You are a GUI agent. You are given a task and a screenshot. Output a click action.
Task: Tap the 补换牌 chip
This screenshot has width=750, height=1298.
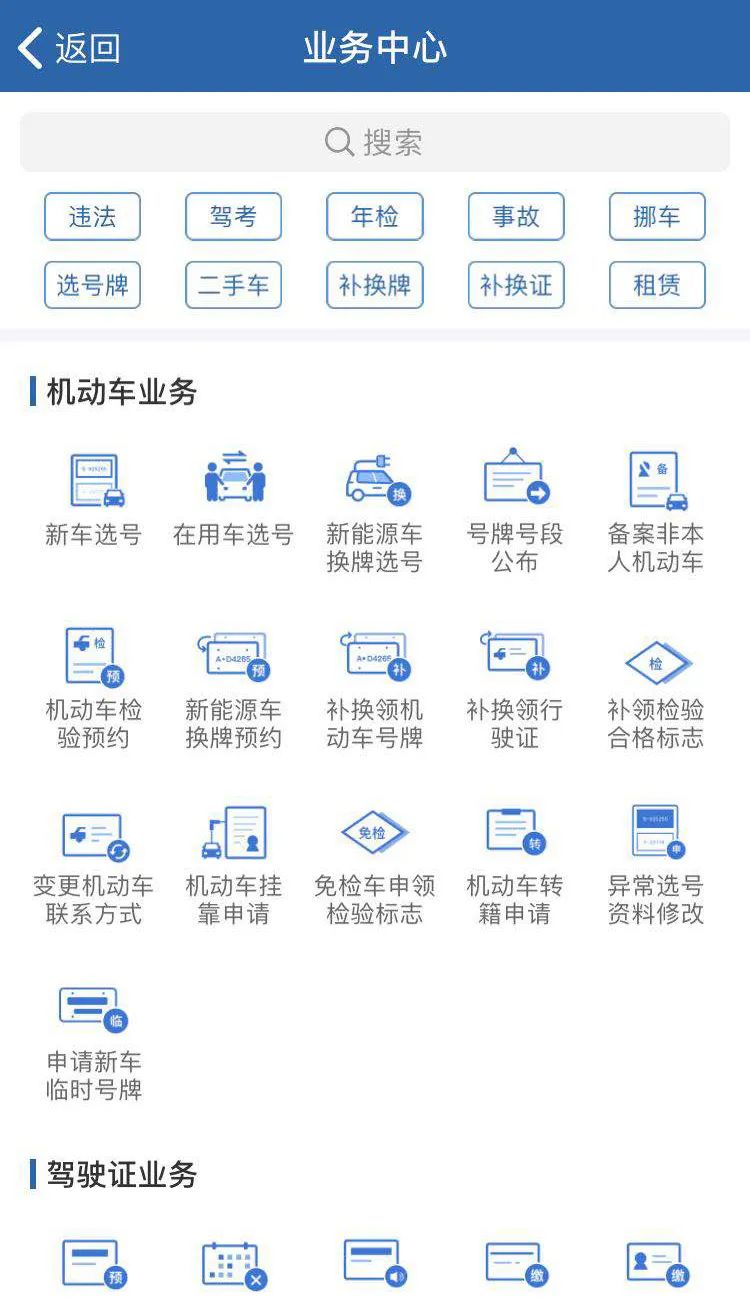coord(375,286)
